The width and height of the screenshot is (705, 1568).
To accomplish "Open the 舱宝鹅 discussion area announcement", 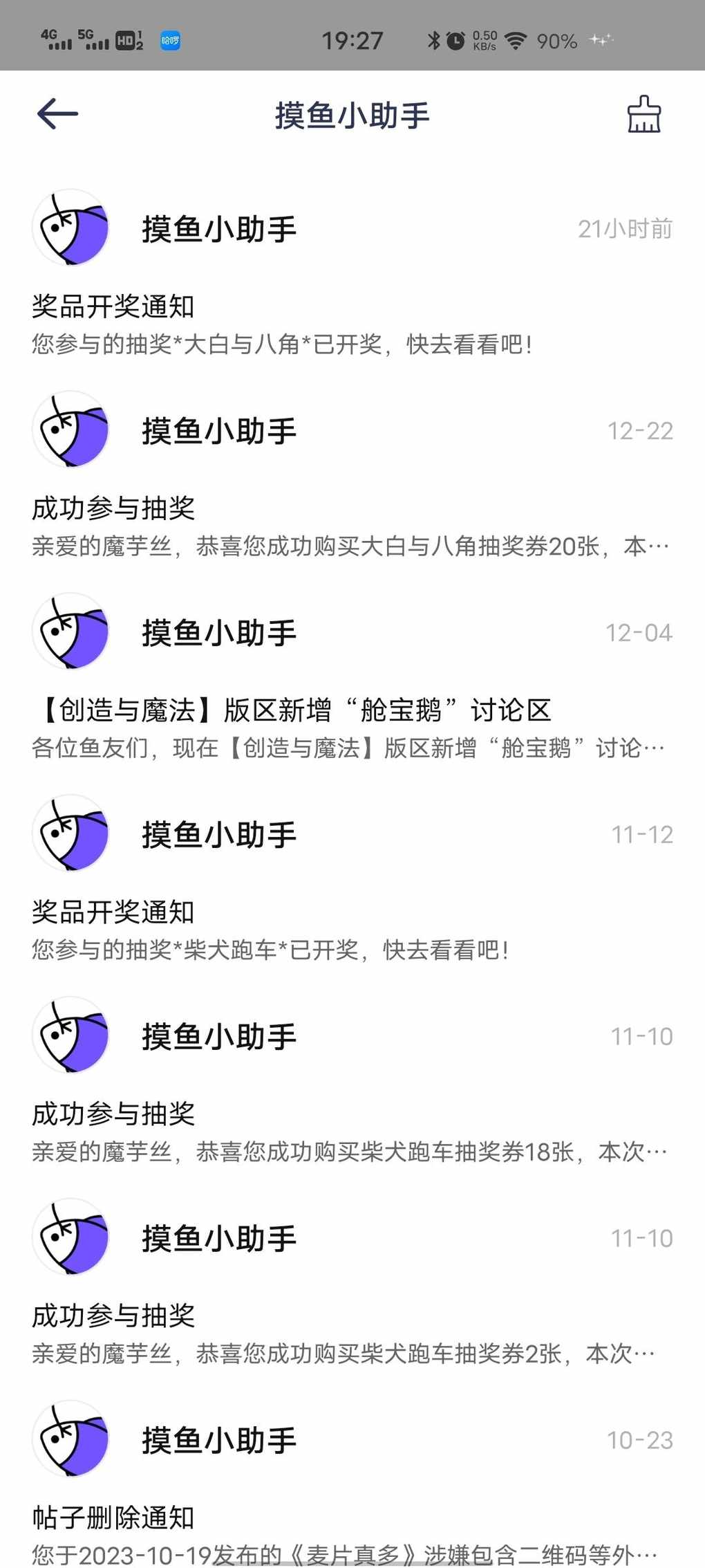I will (352, 678).
